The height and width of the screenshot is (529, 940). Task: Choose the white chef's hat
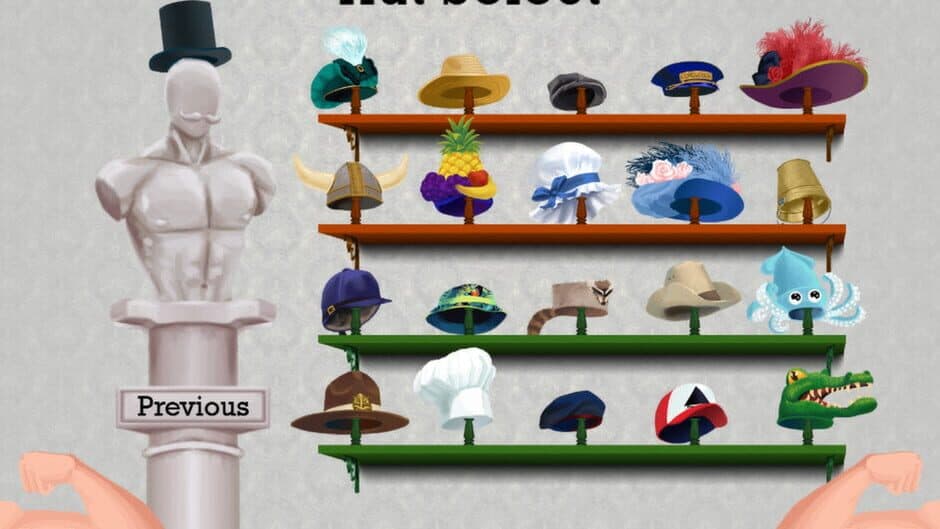[x=456, y=384]
